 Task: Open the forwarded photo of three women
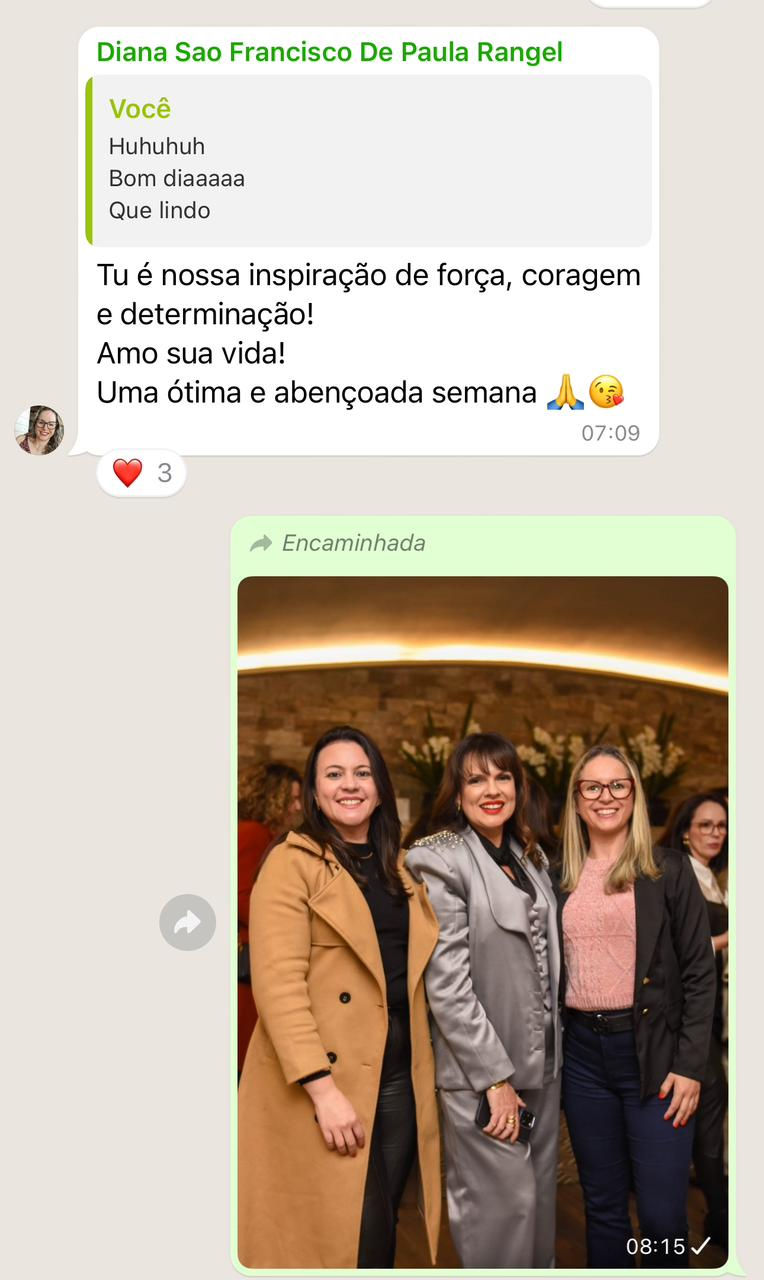[x=483, y=920]
